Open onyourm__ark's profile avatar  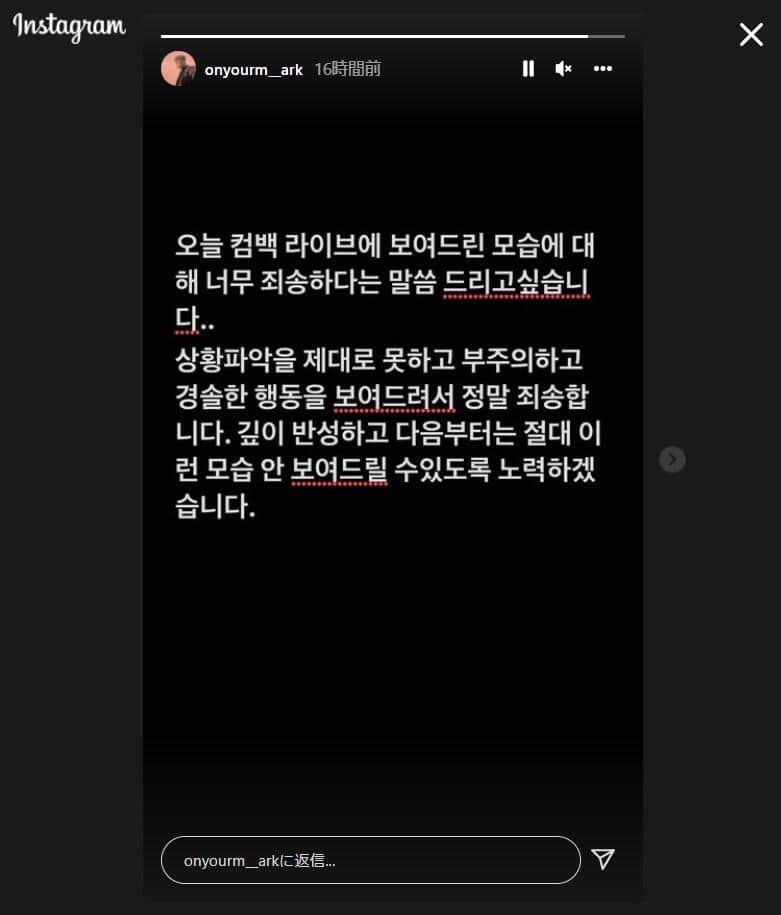179,69
